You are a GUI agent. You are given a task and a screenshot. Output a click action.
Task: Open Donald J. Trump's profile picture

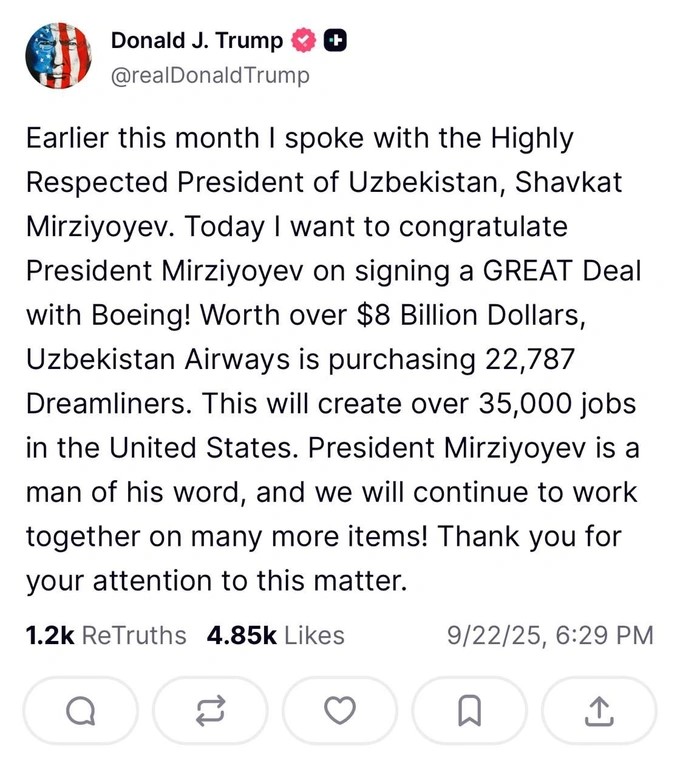(x=58, y=55)
